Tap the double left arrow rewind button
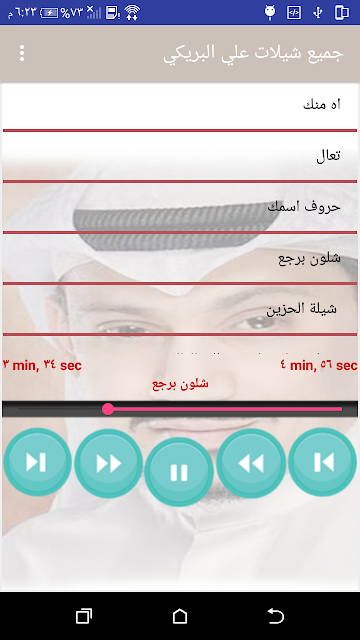 pyautogui.click(x=251, y=463)
